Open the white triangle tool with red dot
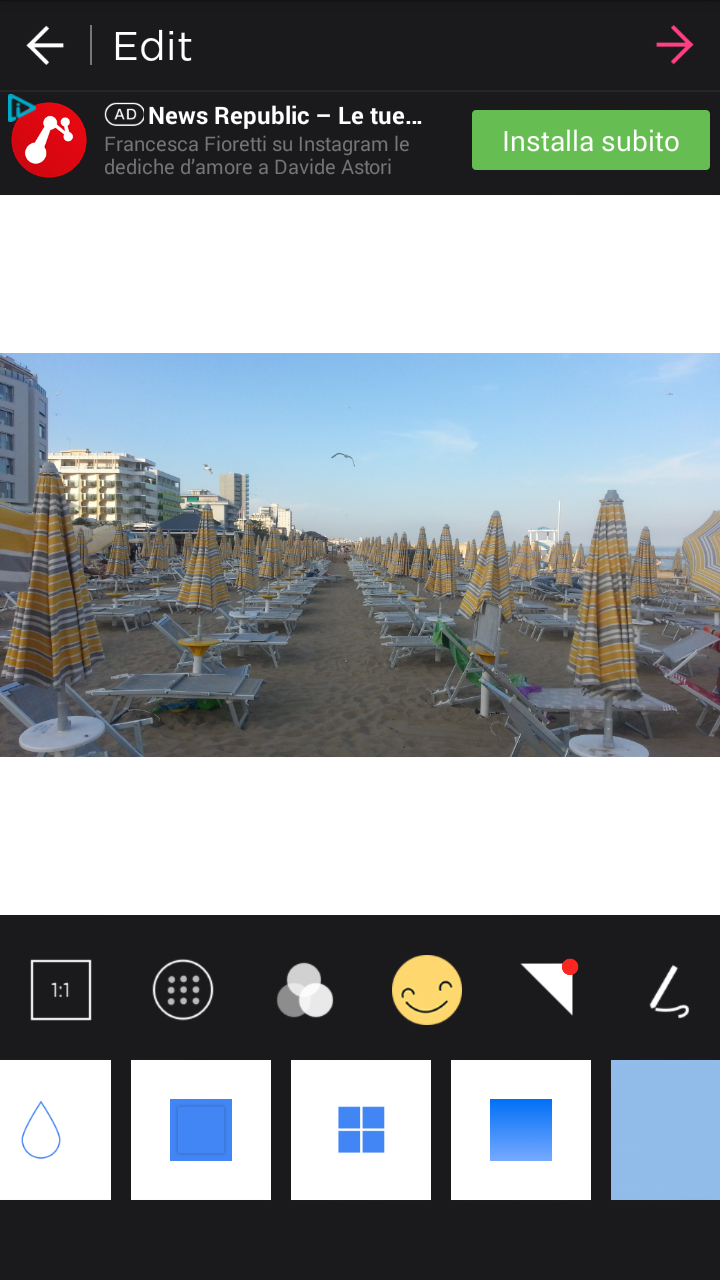Viewport: 720px width, 1280px height. coord(549,987)
